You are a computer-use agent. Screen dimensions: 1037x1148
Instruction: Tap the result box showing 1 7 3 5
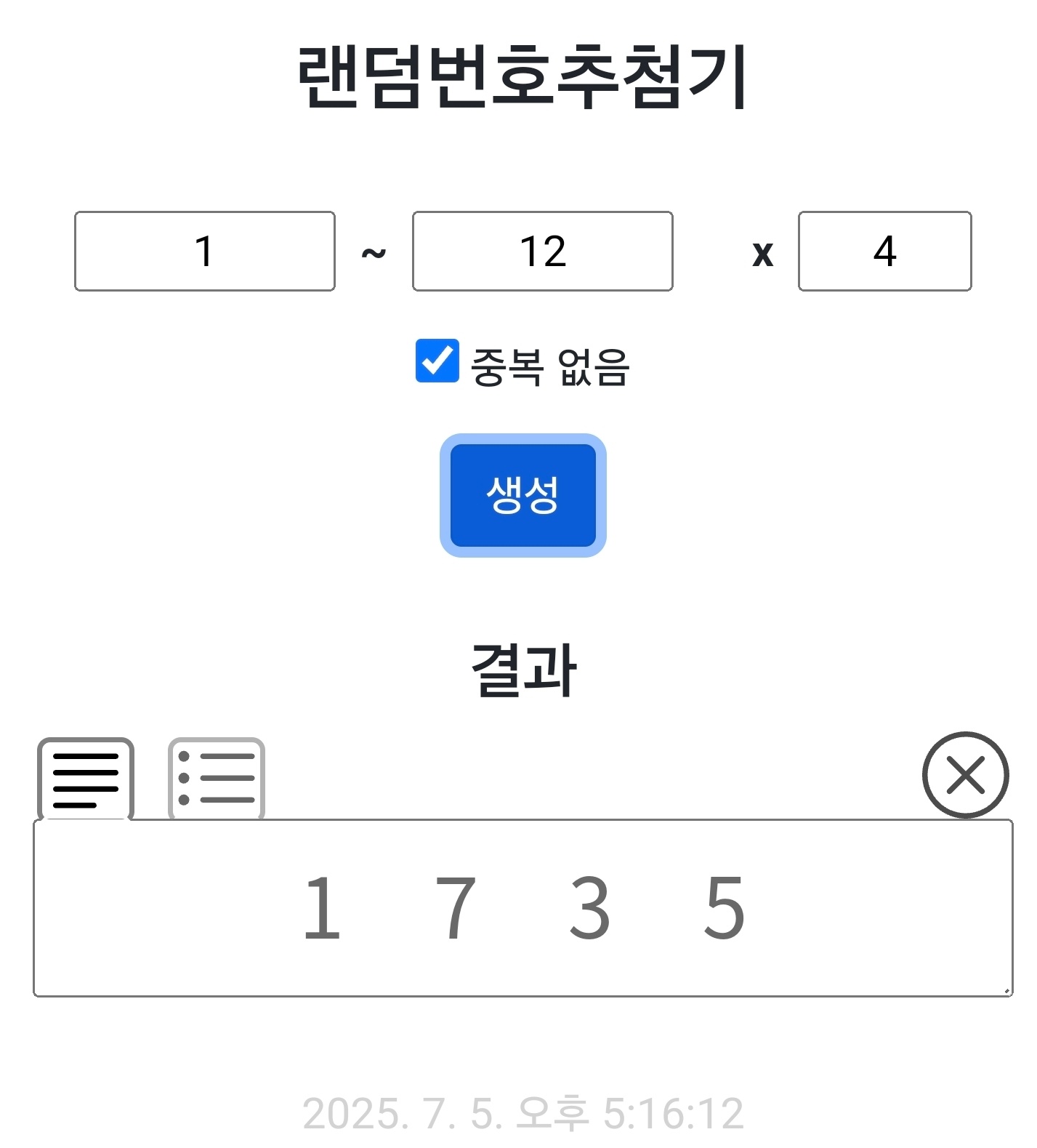pyautogui.click(x=522, y=907)
